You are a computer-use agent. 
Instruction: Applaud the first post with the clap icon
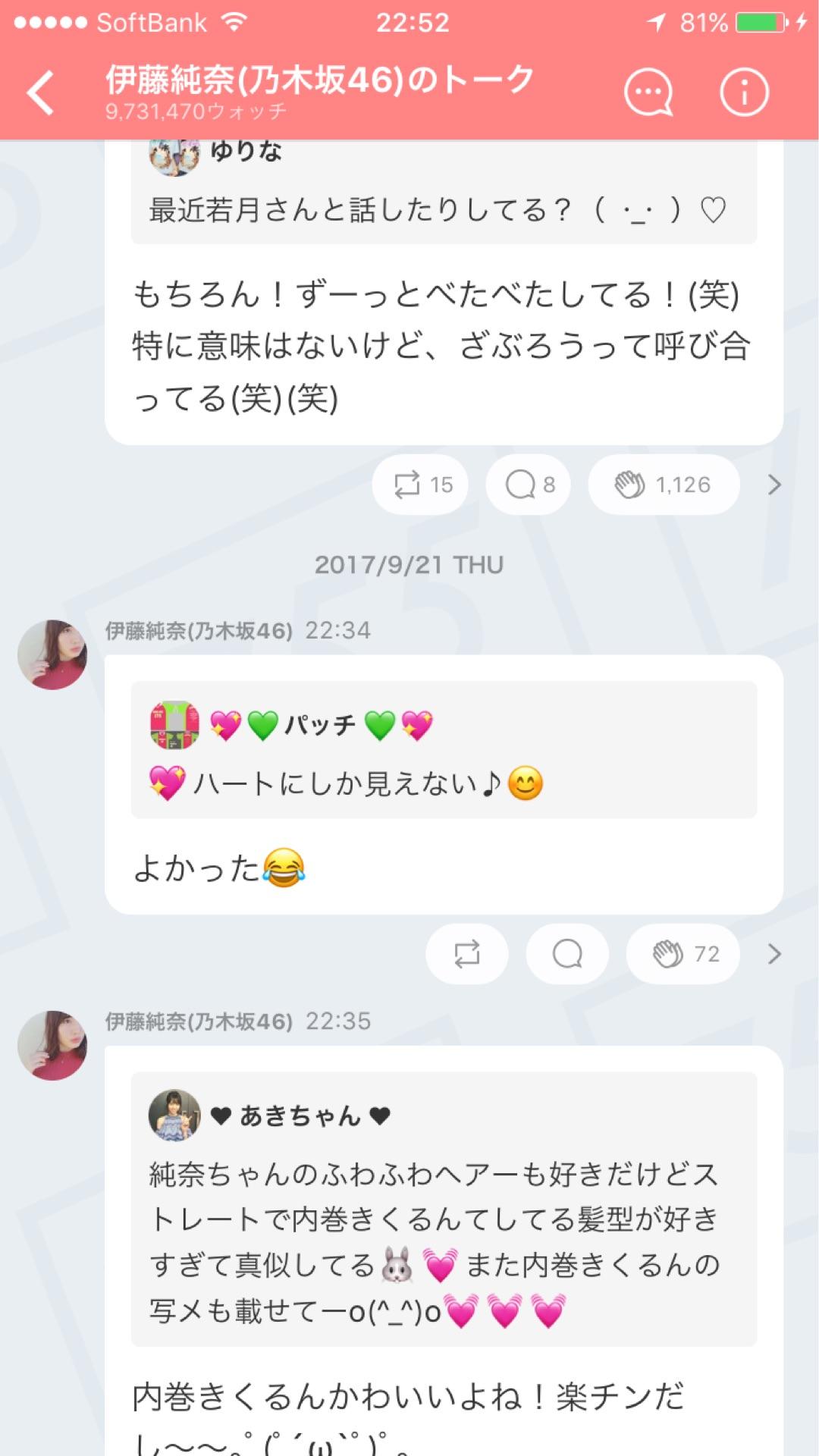(663, 484)
